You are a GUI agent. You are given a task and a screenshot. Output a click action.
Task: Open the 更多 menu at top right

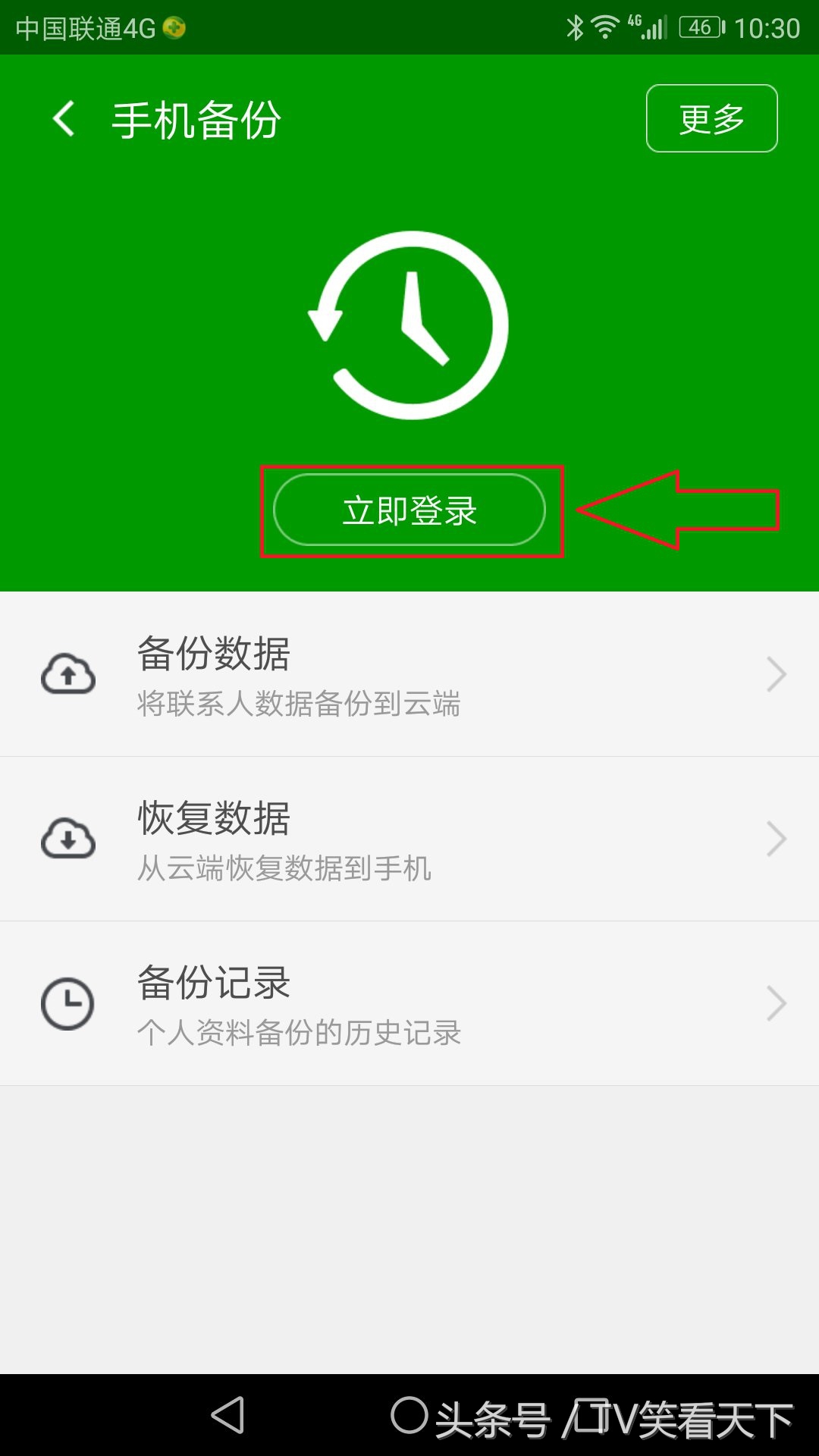pos(711,118)
